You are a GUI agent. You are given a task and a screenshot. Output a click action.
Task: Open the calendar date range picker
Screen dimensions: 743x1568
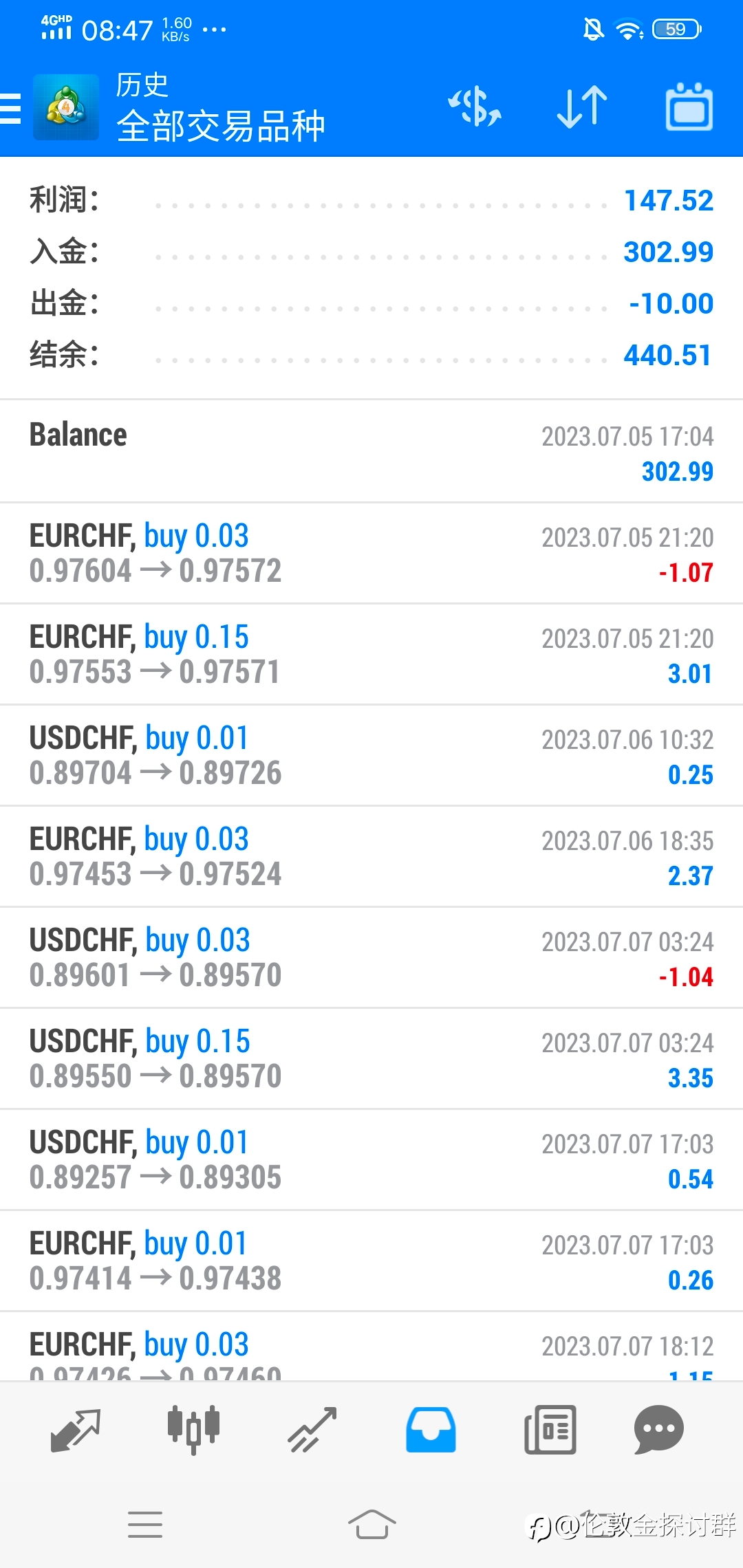click(689, 107)
